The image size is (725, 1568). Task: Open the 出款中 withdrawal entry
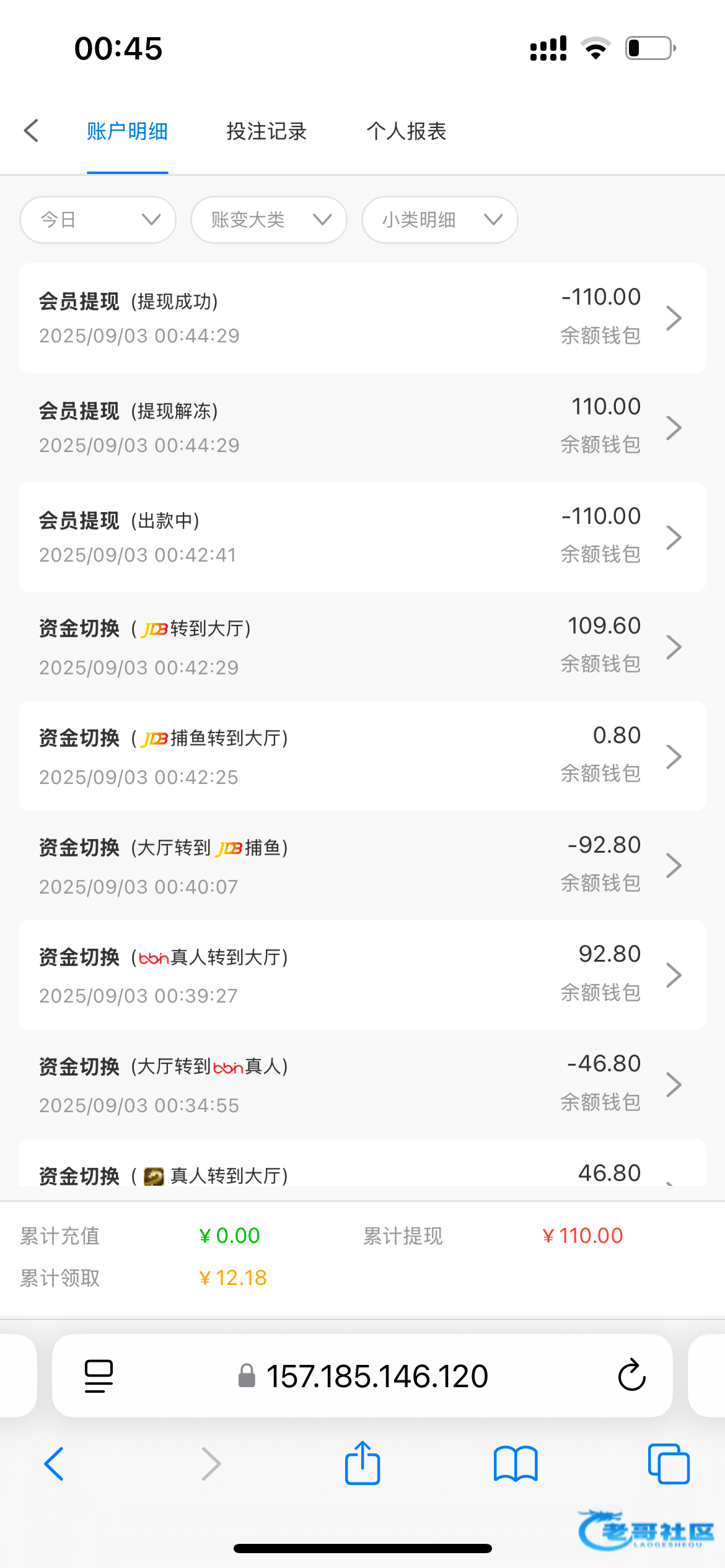pyautogui.click(x=362, y=537)
